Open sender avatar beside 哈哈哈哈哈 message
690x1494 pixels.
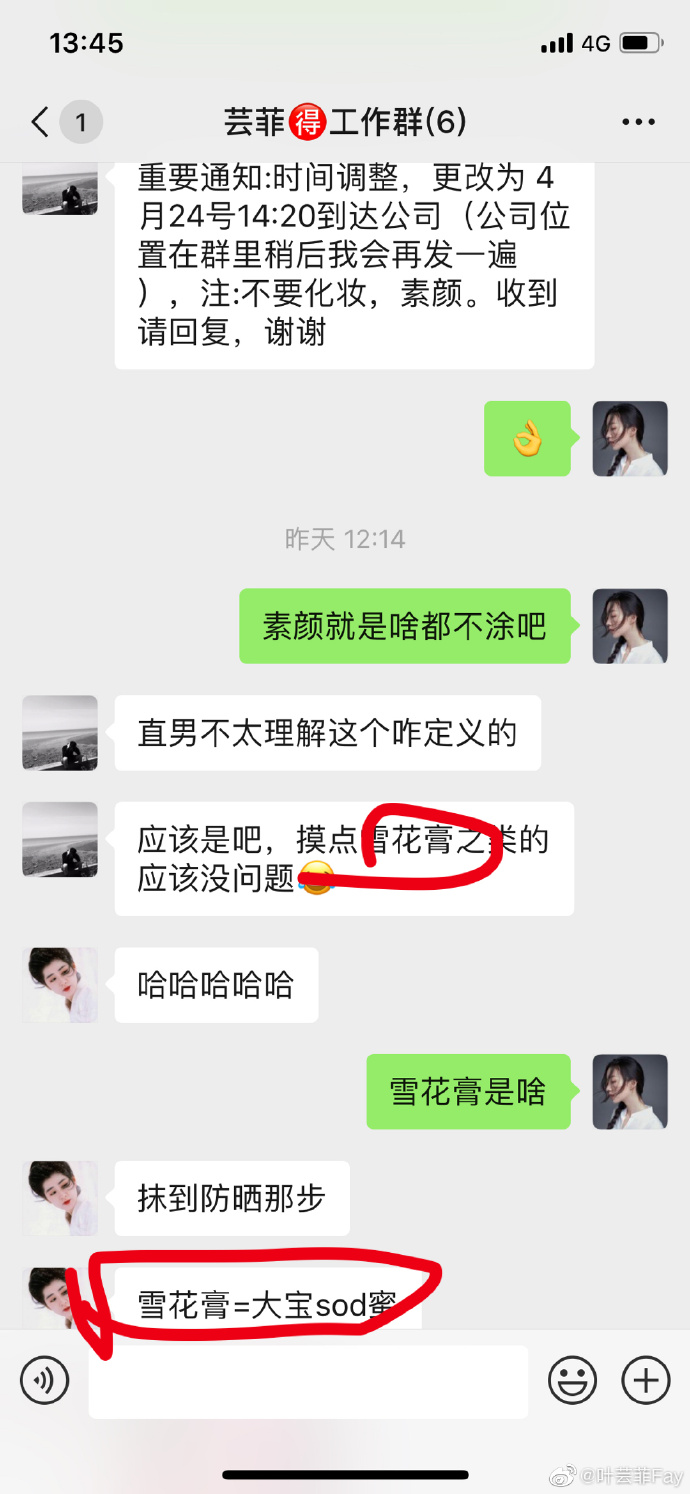click(60, 985)
